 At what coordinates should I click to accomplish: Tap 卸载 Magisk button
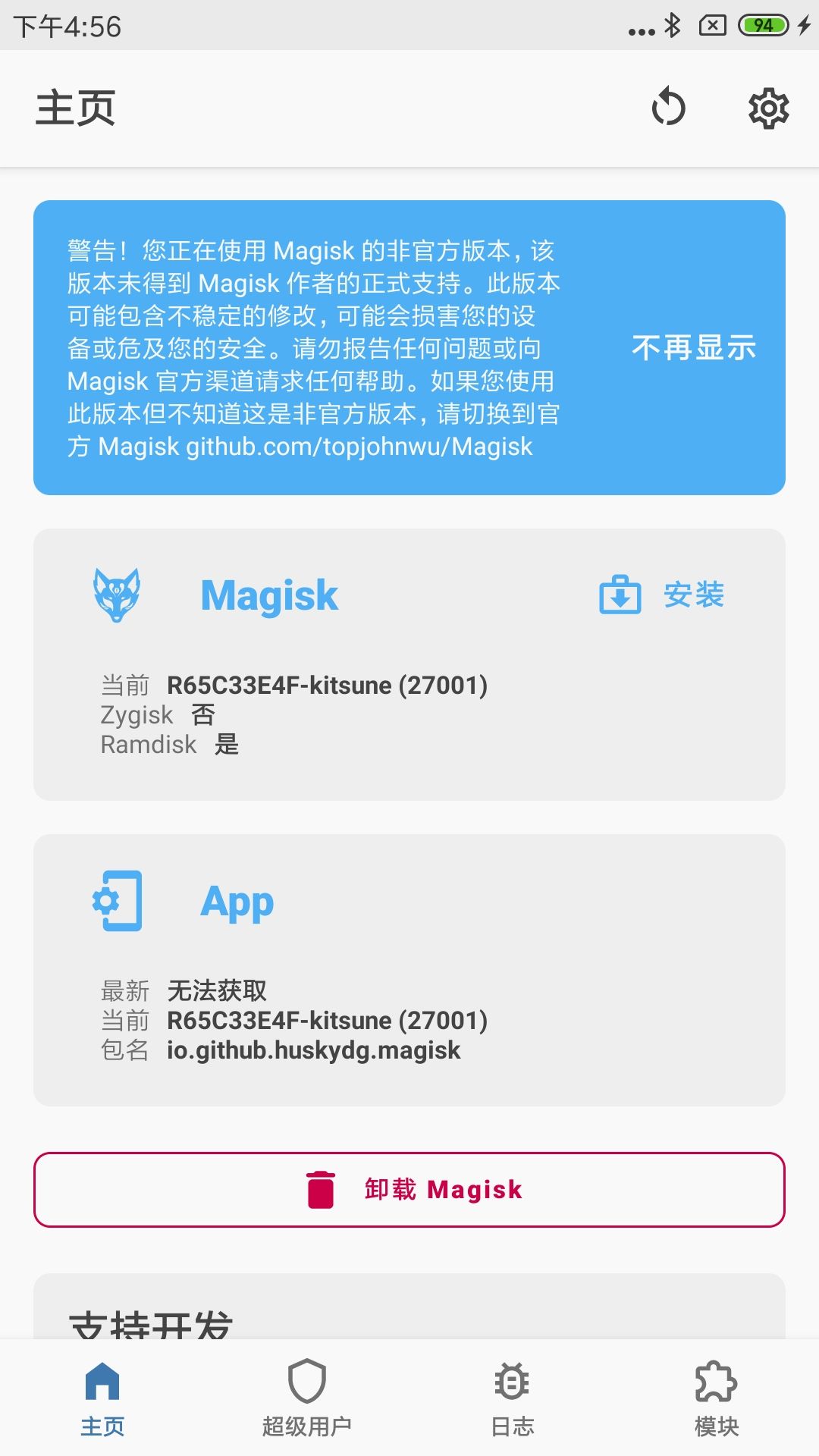click(409, 1190)
